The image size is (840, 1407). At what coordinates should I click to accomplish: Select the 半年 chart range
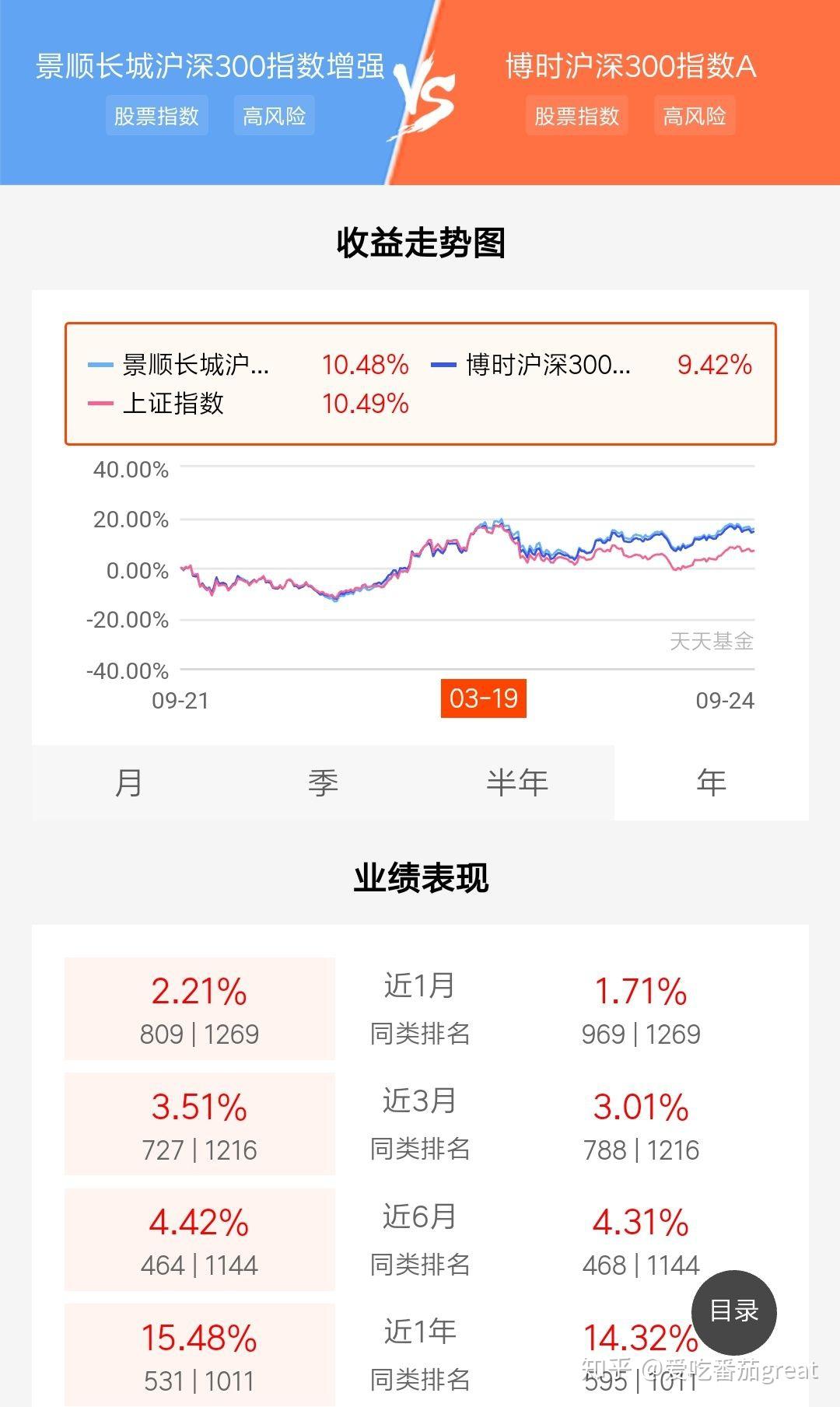click(517, 782)
